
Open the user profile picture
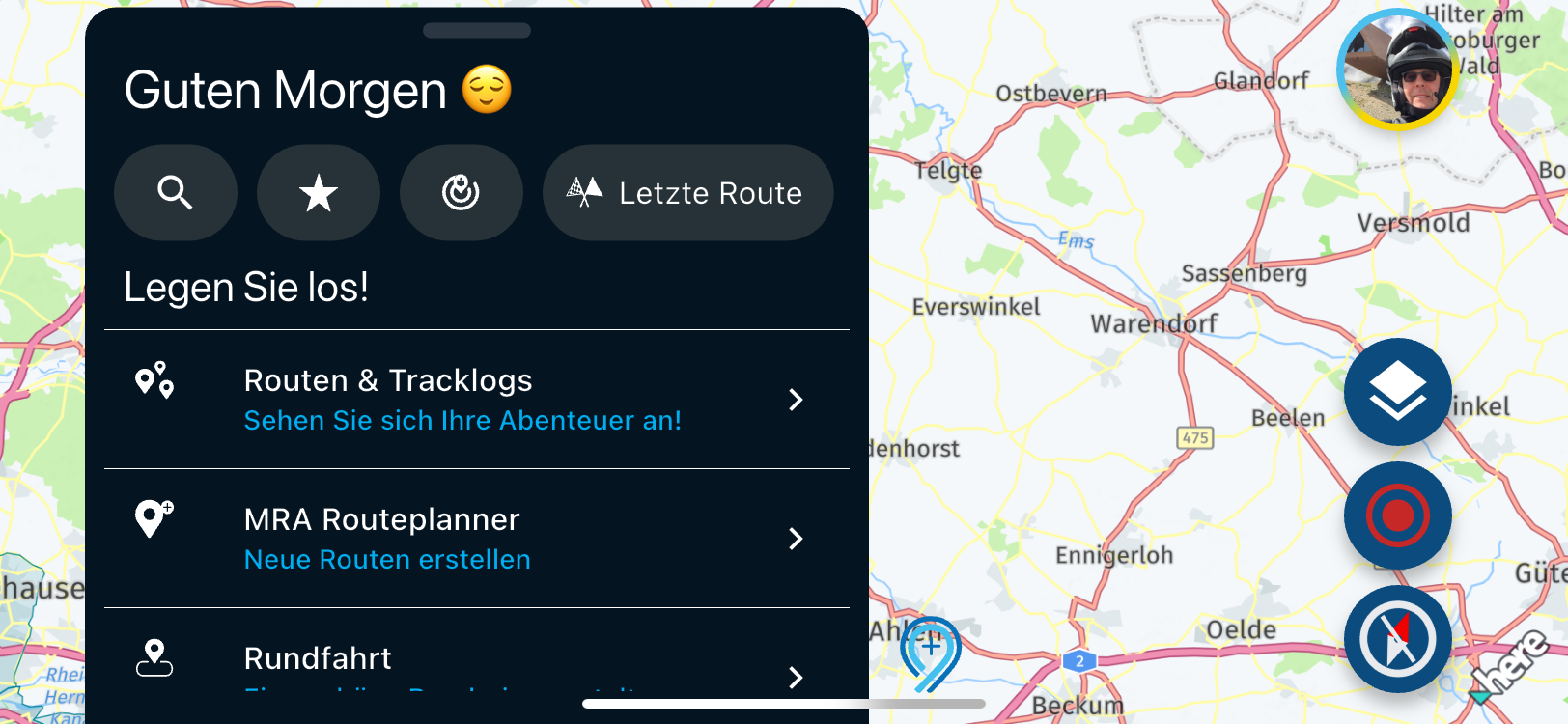pos(1397,70)
